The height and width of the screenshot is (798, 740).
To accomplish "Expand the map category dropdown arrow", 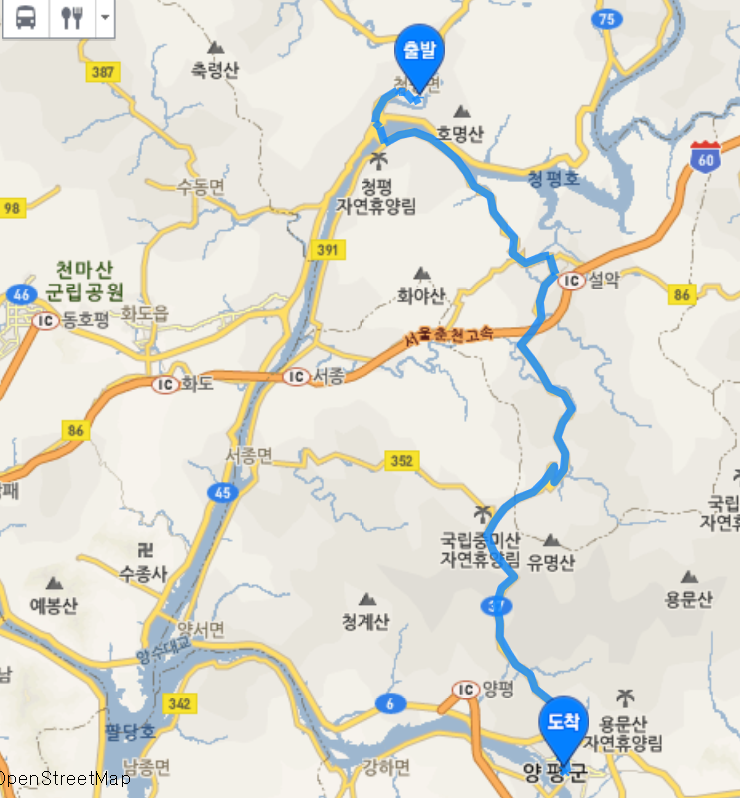I will coord(104,18).
